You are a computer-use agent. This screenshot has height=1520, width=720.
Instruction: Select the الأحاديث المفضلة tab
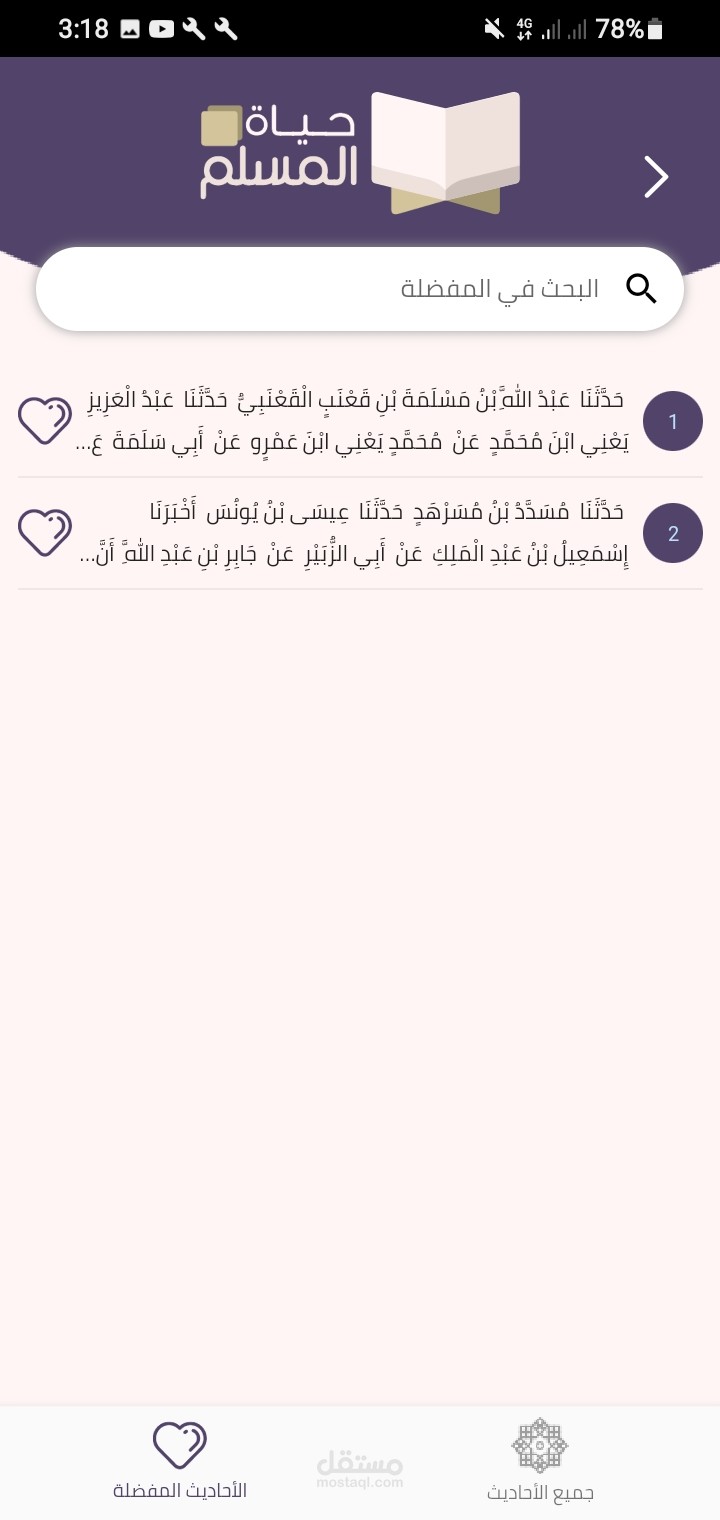pos(180,1462)
